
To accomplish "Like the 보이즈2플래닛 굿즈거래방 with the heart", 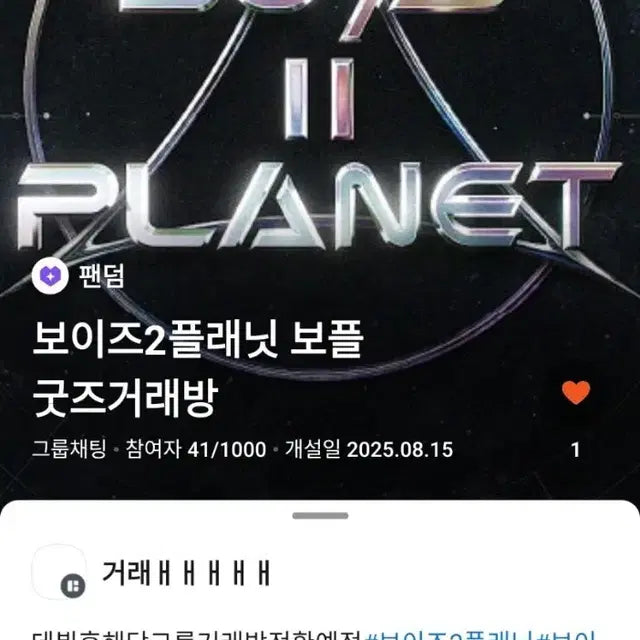I will [x=576, y=393].
